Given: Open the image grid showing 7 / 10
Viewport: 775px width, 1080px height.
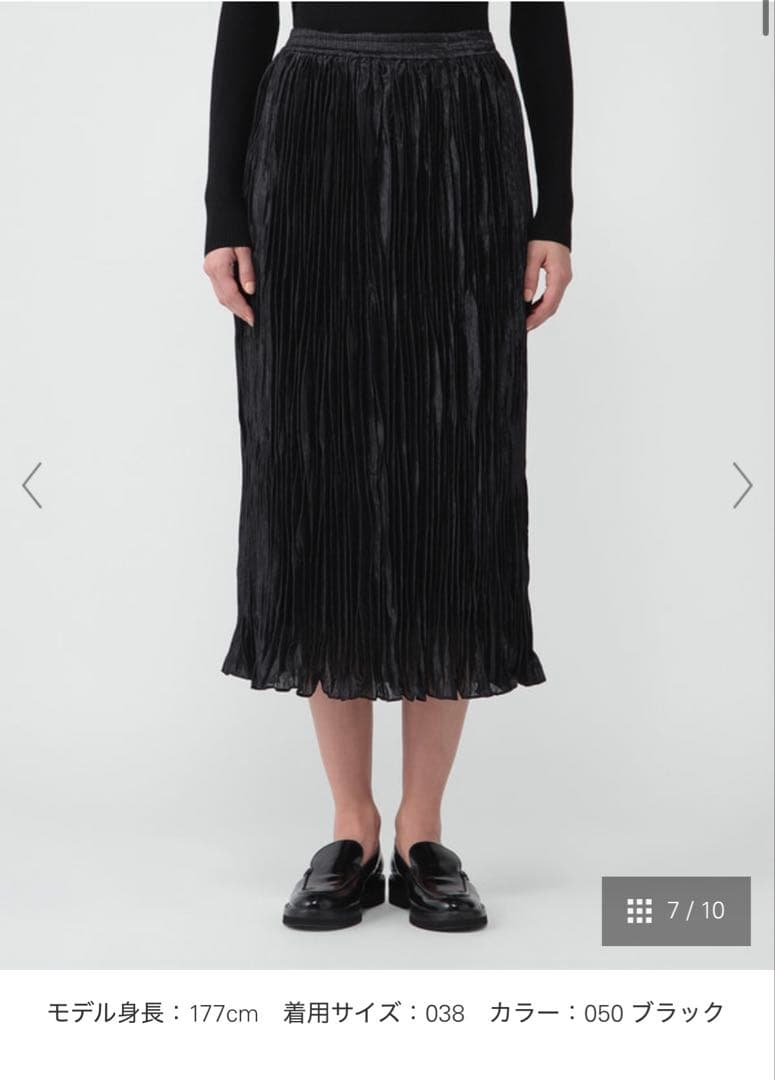Looking at the screenshot, I should 676,911.
